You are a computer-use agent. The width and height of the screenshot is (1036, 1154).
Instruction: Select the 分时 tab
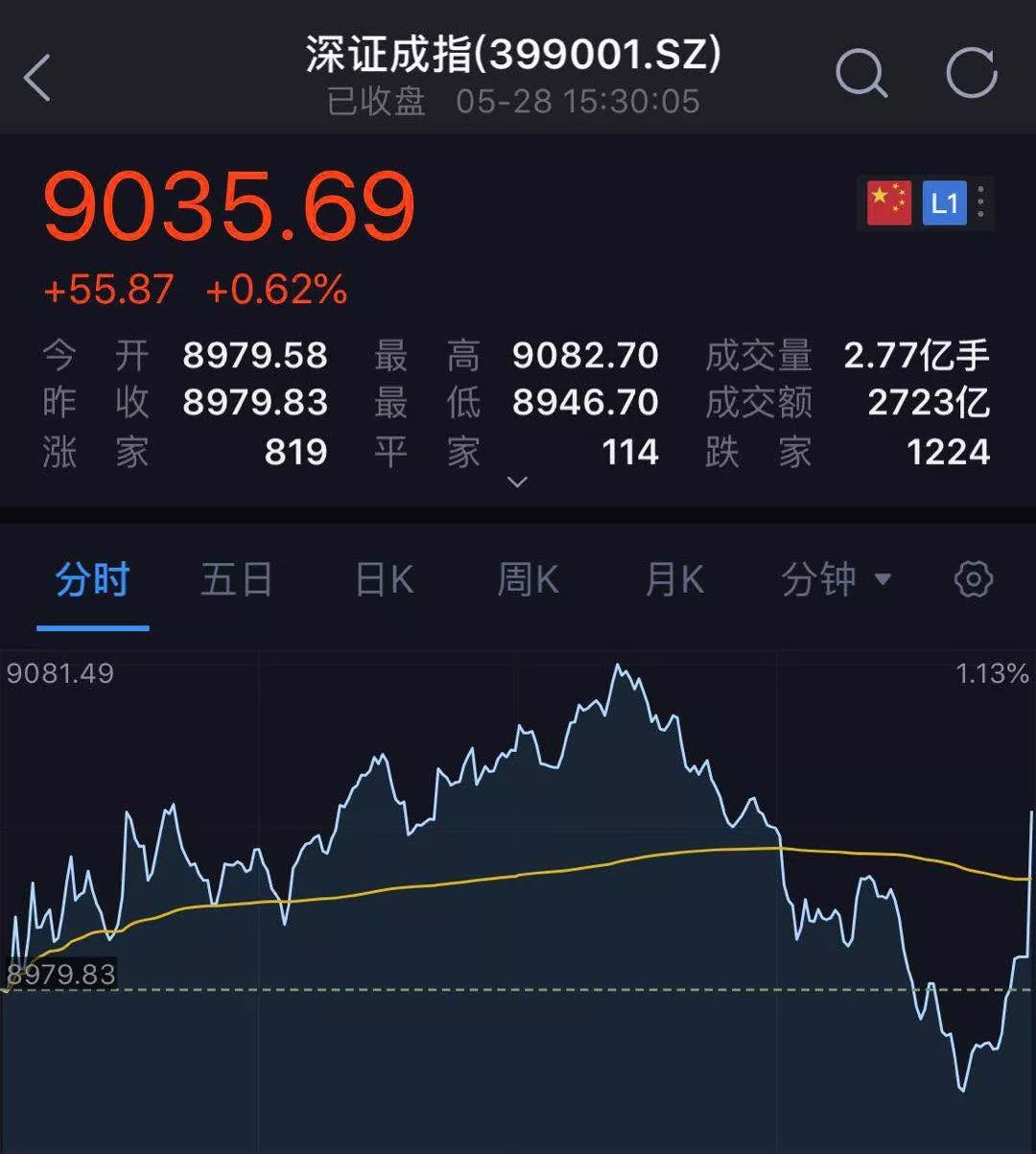pos(92,580)
